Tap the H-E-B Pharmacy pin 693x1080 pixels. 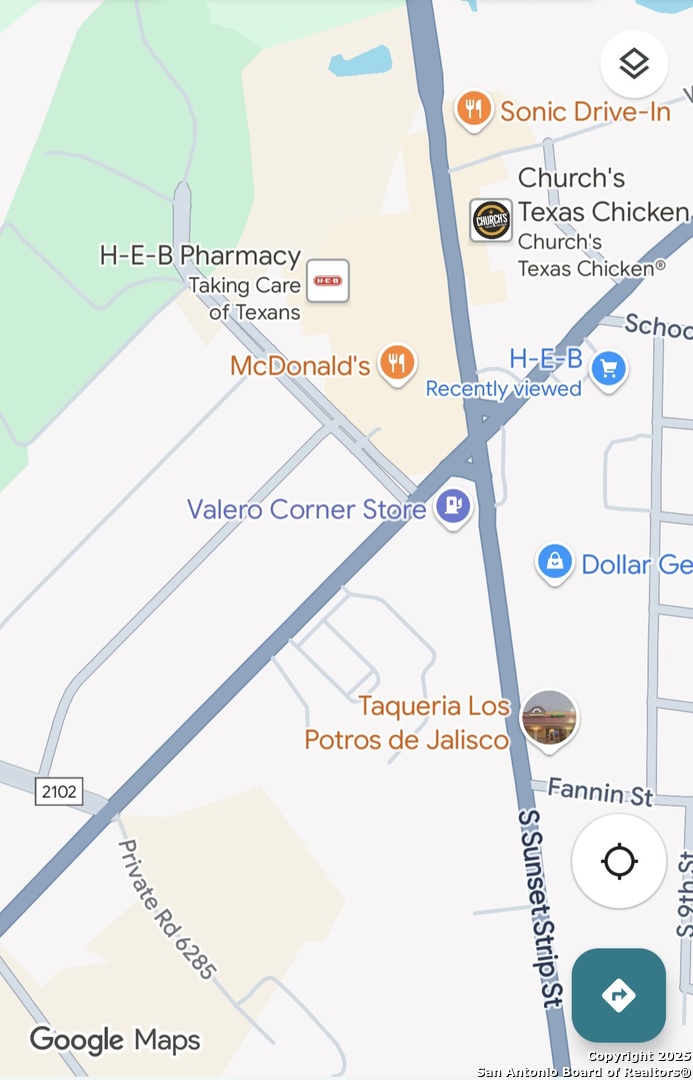327,281
